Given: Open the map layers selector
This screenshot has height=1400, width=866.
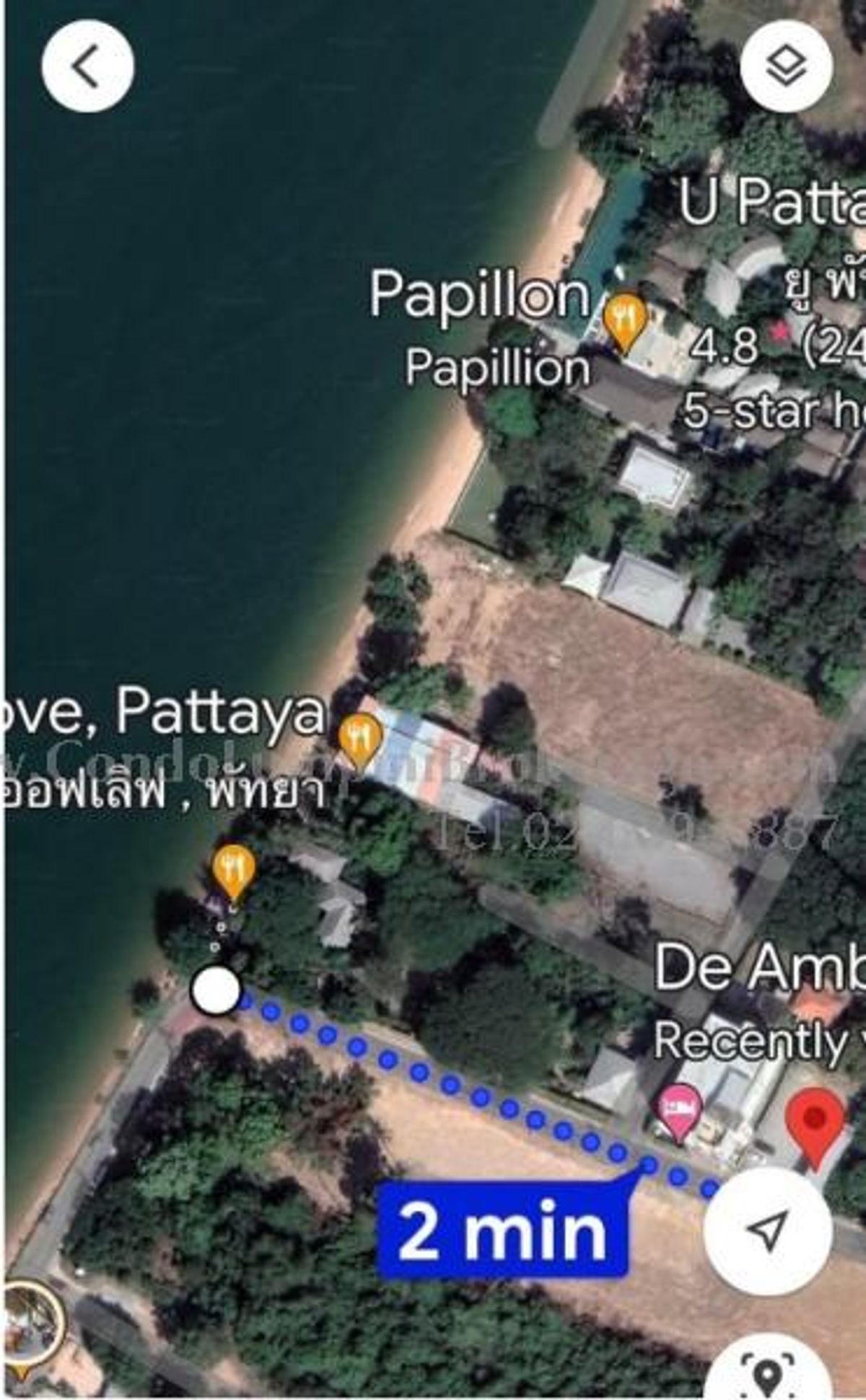Looking at the screenshot, I should coord(786,66).
